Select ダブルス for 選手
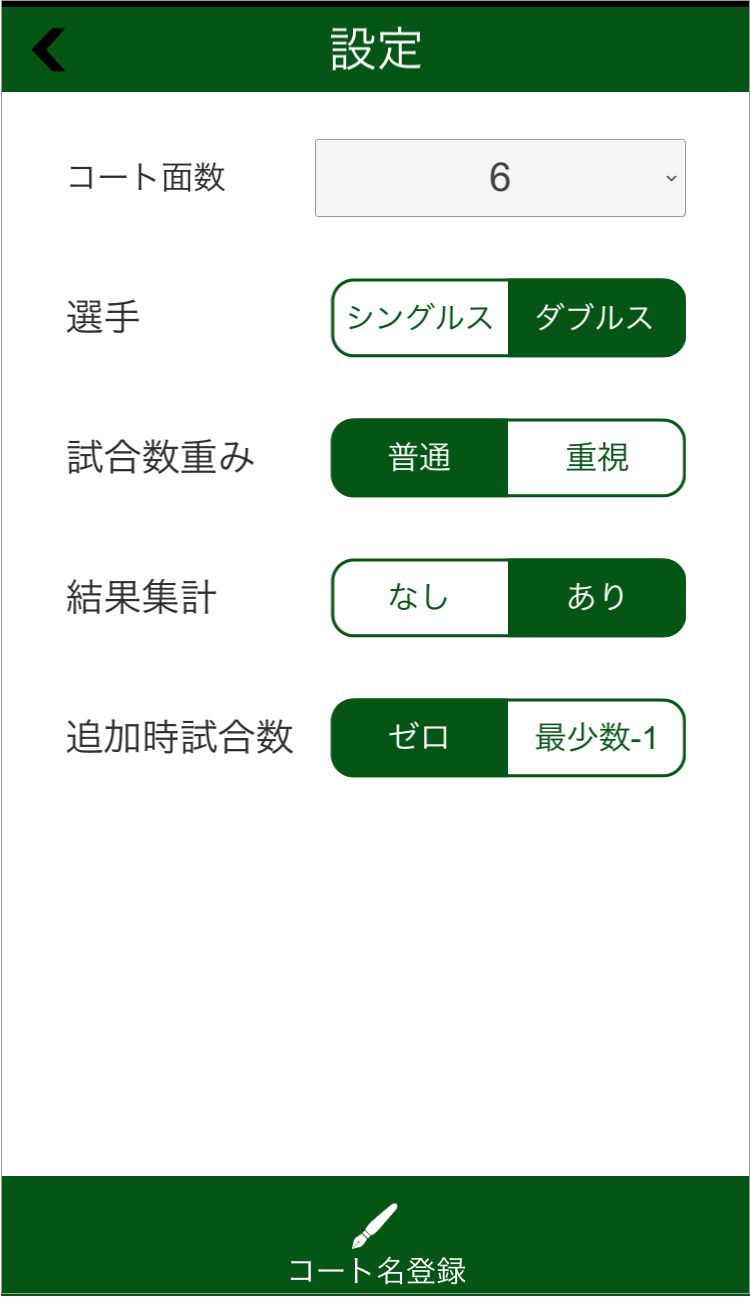750x1300 pixels. click(596, 318)
